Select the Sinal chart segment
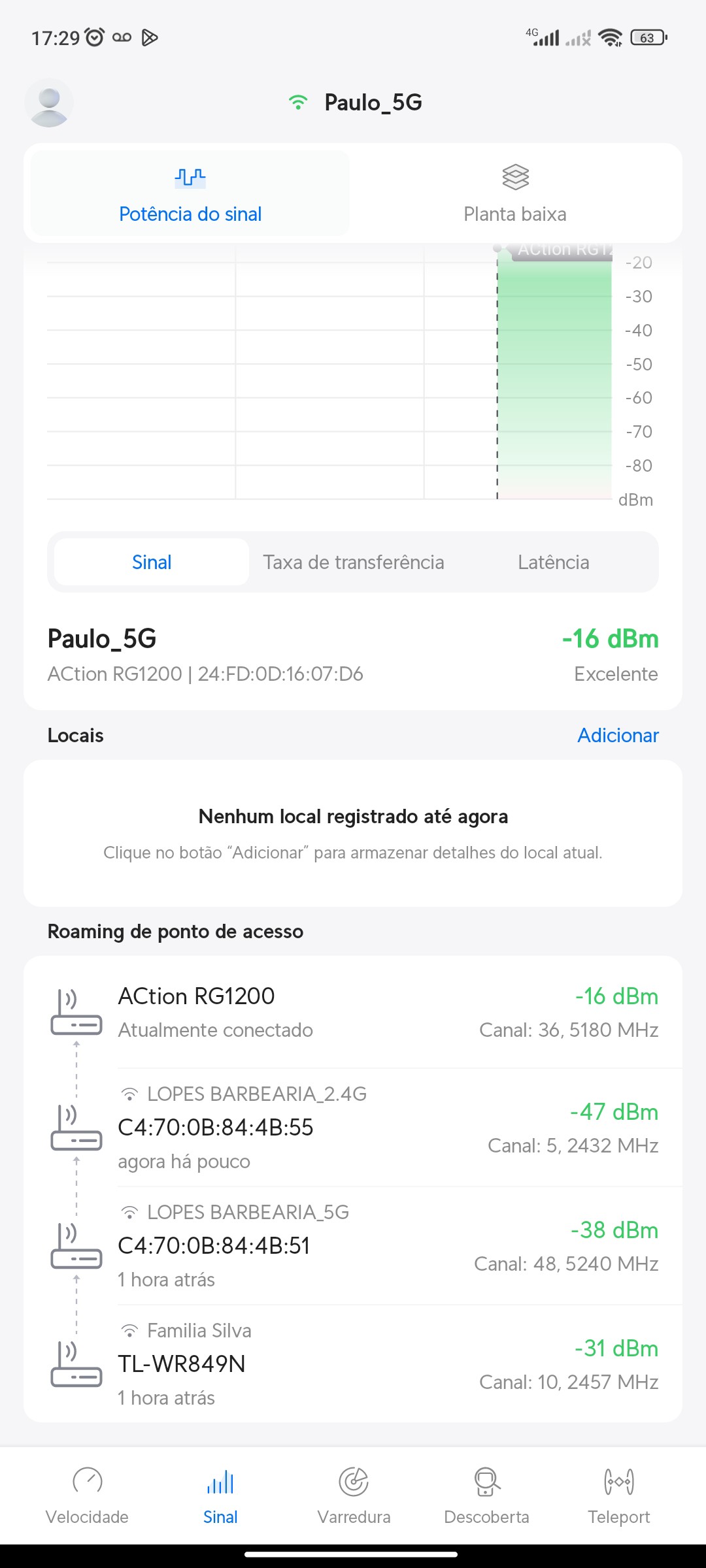Viewport: 706px width, 1568px height. click(x=152, y=562)
